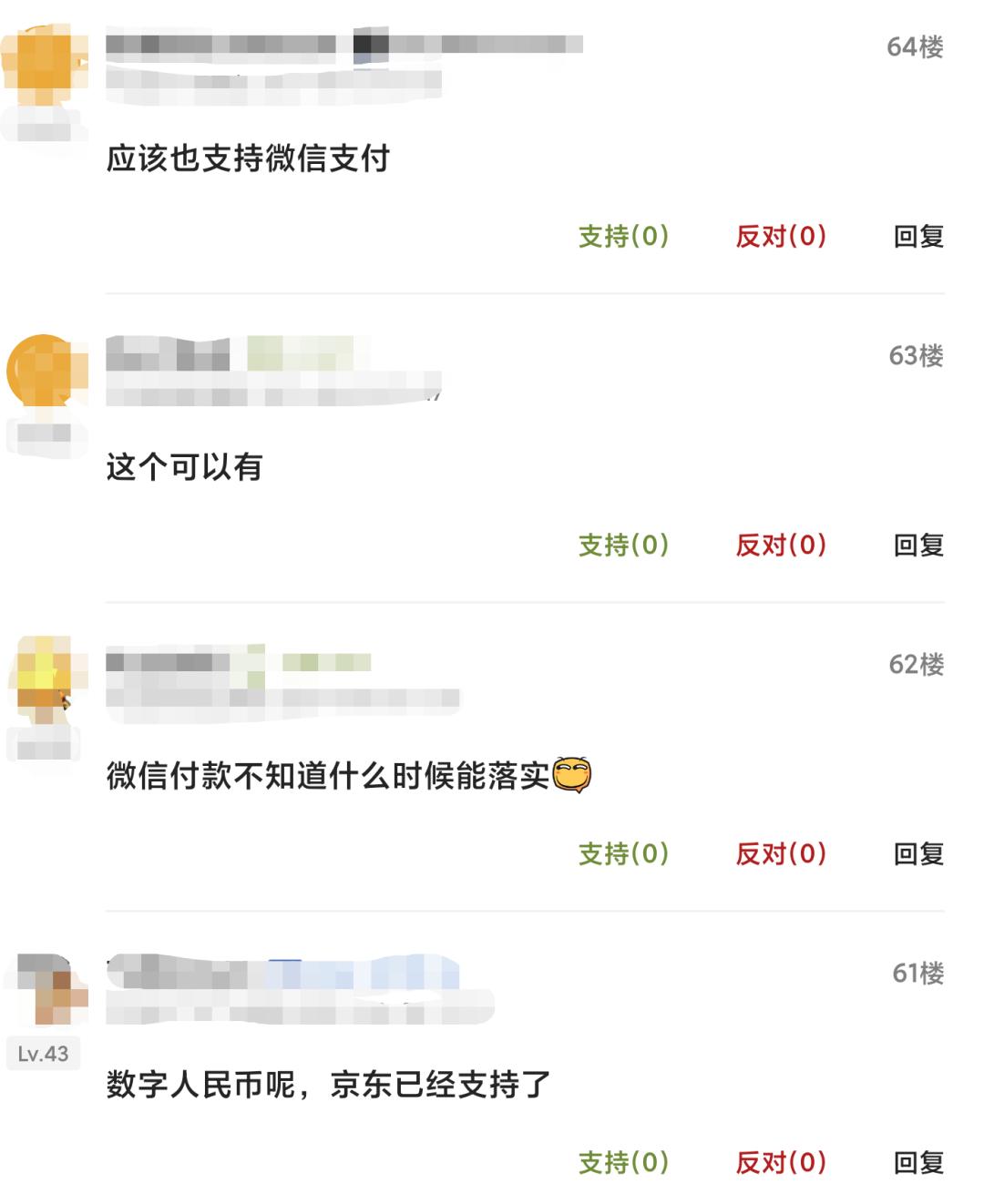The image size is (984, 1204).
Task: Tap 反对 on the 微信付款 comment
Action: (781, 854)
